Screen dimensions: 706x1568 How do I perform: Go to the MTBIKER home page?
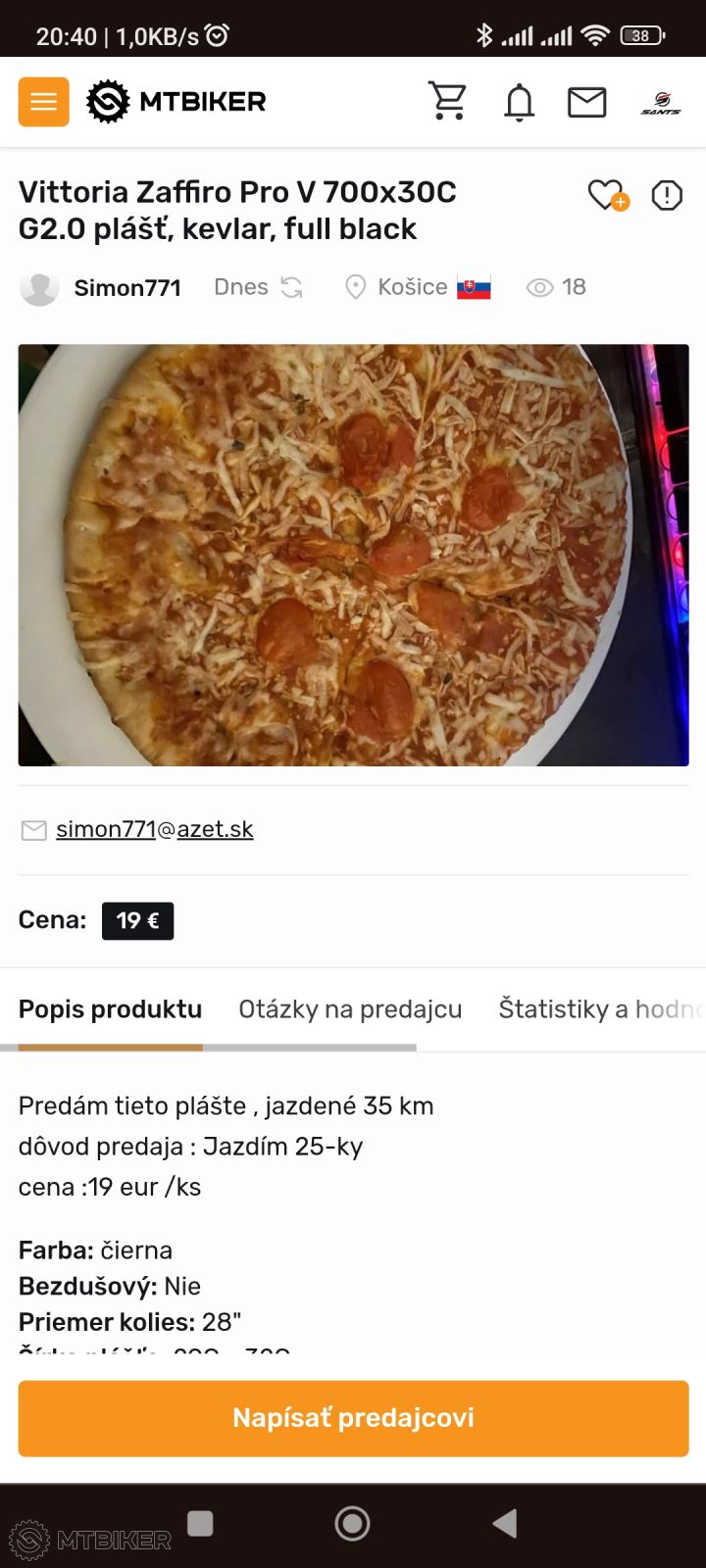[176, 102]
